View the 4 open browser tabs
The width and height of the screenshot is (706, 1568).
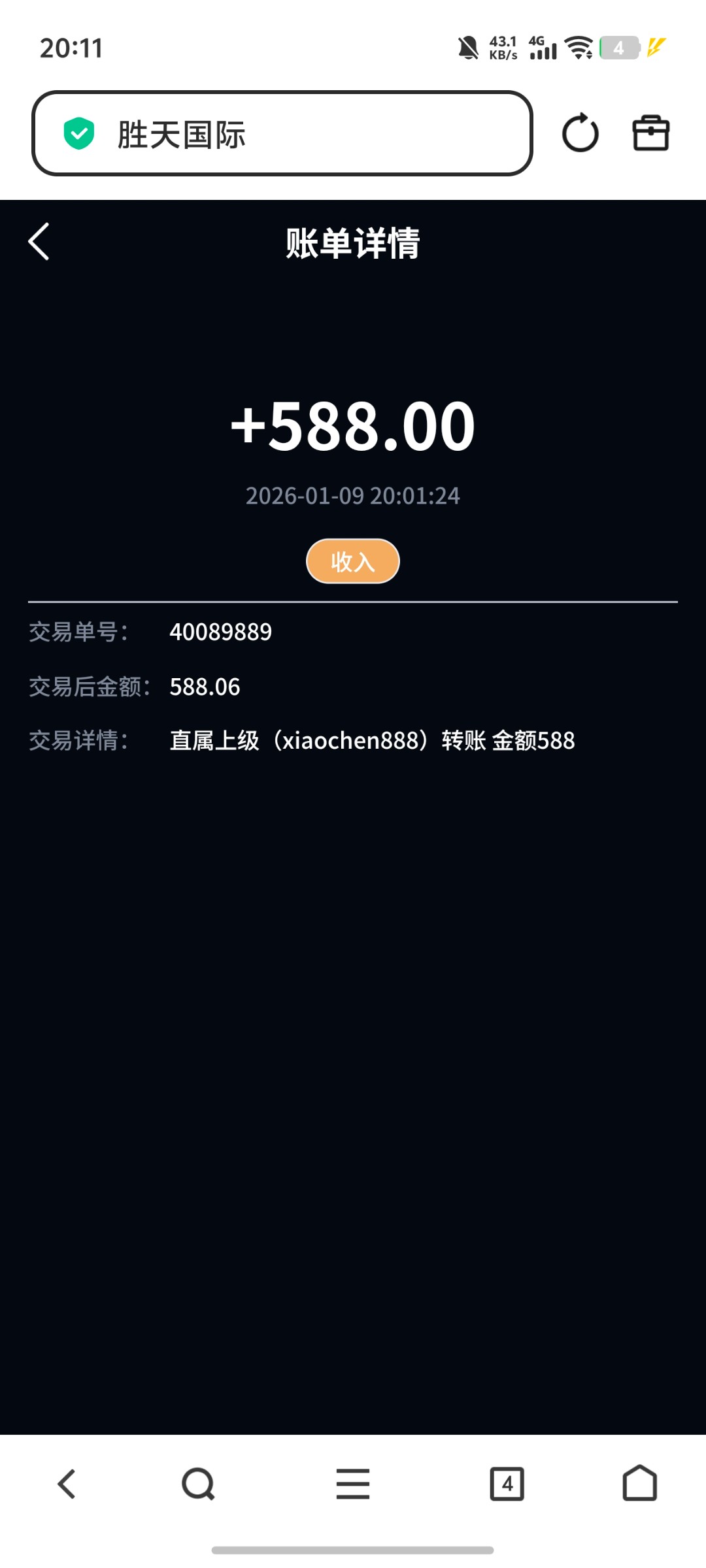[x=507, y=1484]
